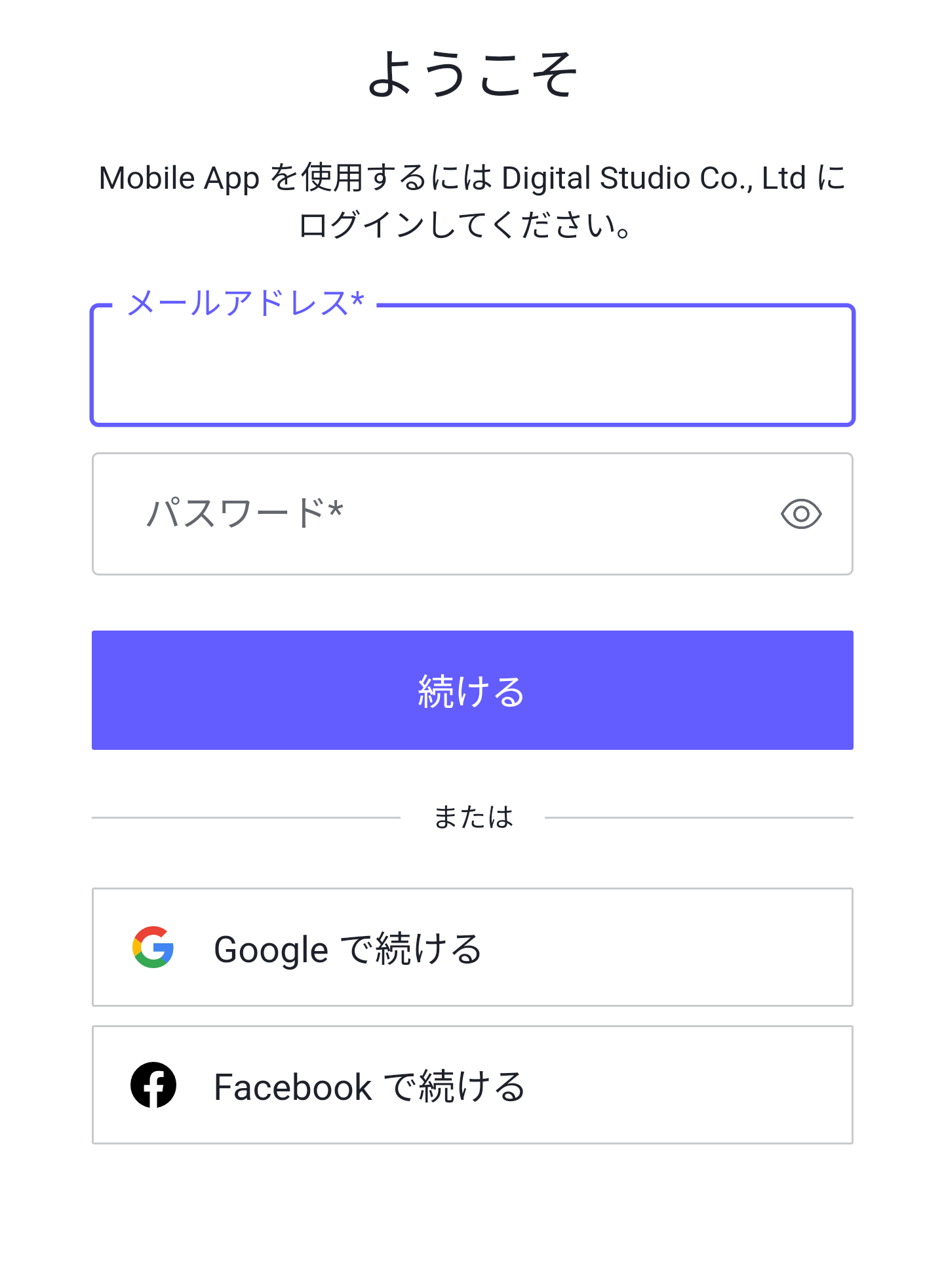Continue with Facebook sign-in
Viewport: 944px width, 1288px height.
[x=472, y=1085]
